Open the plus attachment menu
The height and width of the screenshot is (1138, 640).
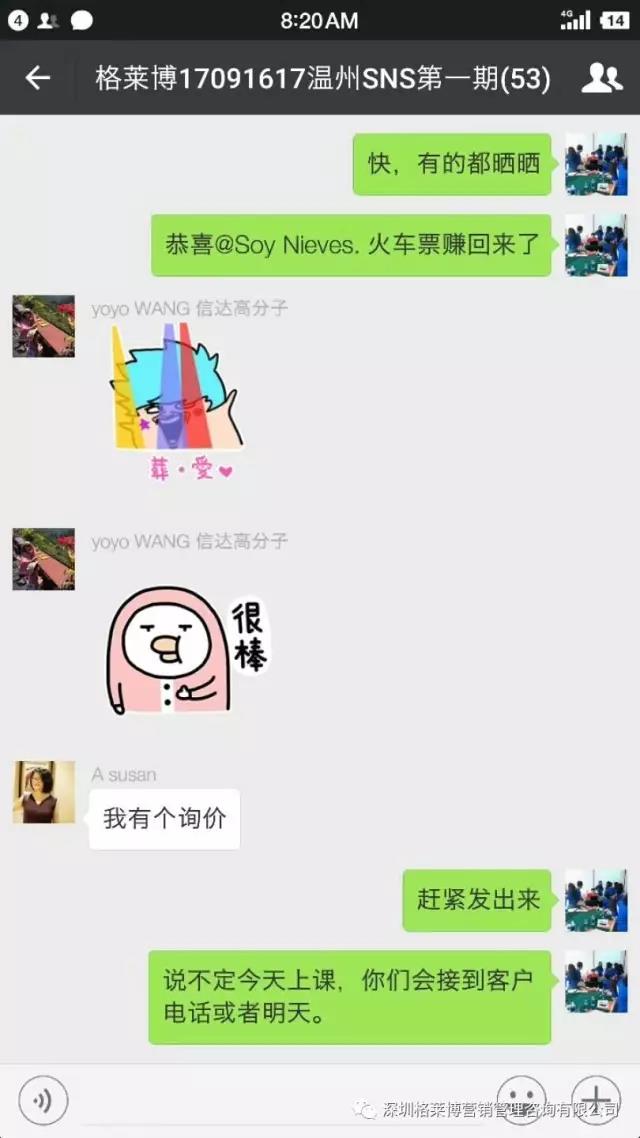595,1099
